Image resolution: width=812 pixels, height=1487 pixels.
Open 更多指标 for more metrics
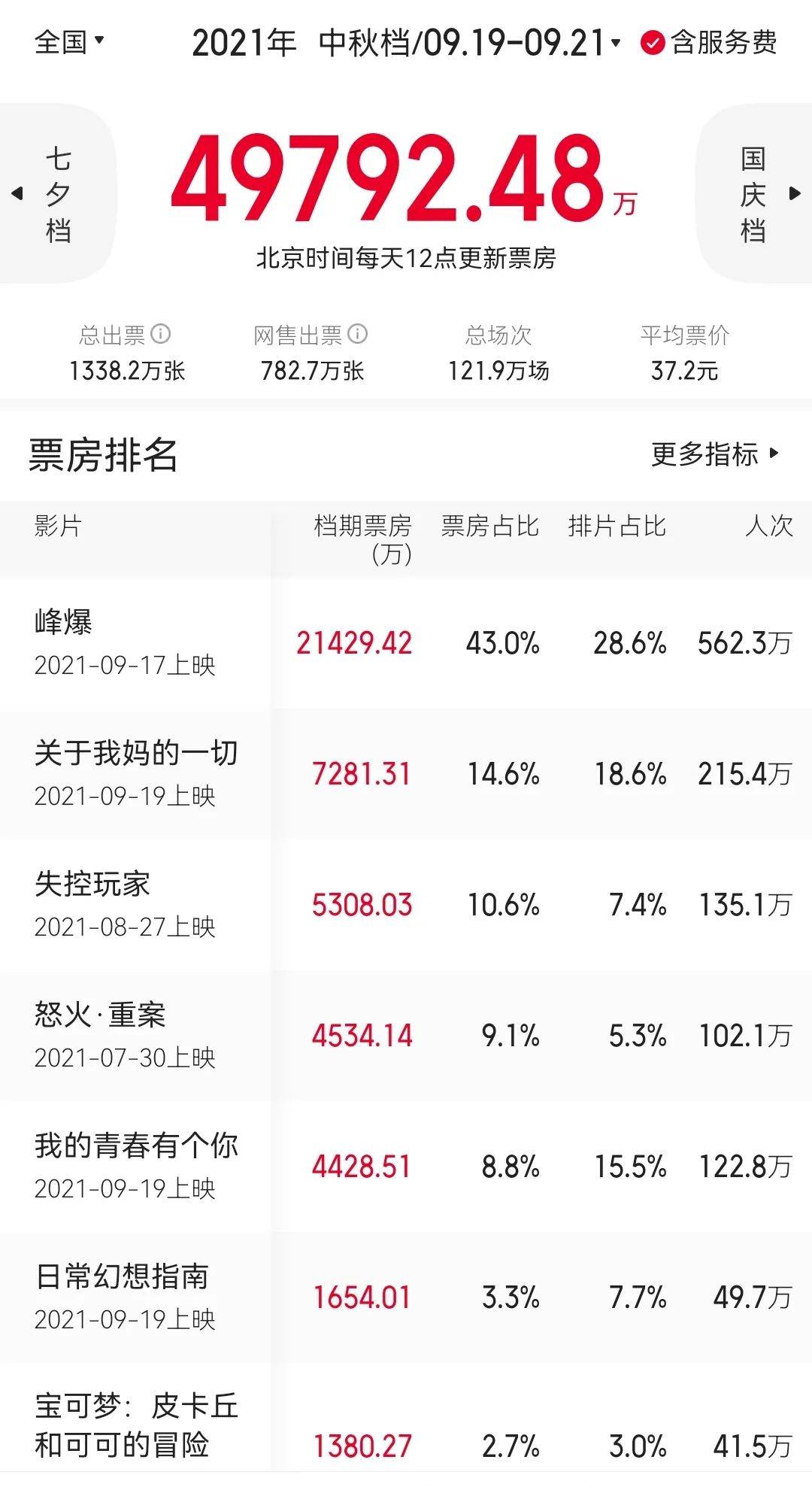tap(715, 454)
